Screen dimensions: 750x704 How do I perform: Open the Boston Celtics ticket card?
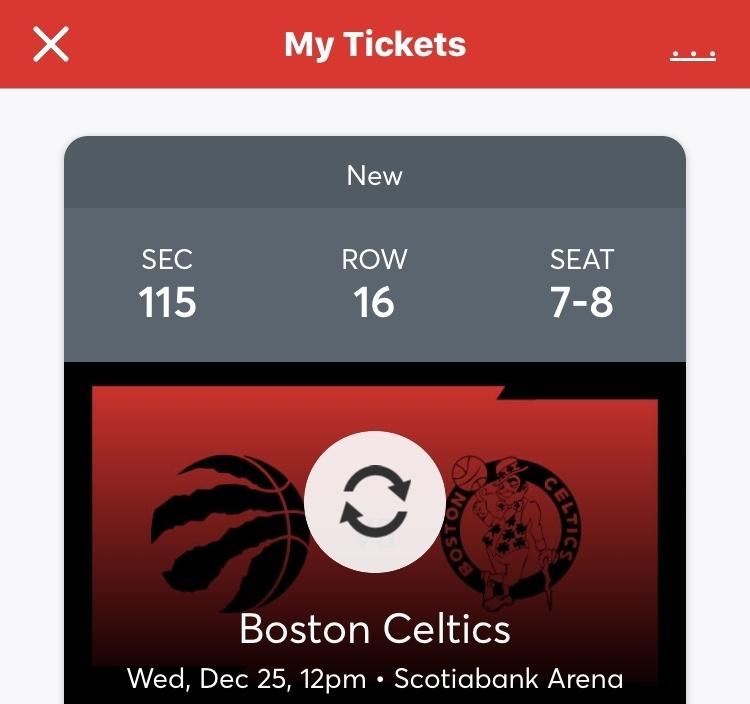[x=375, y=630]
